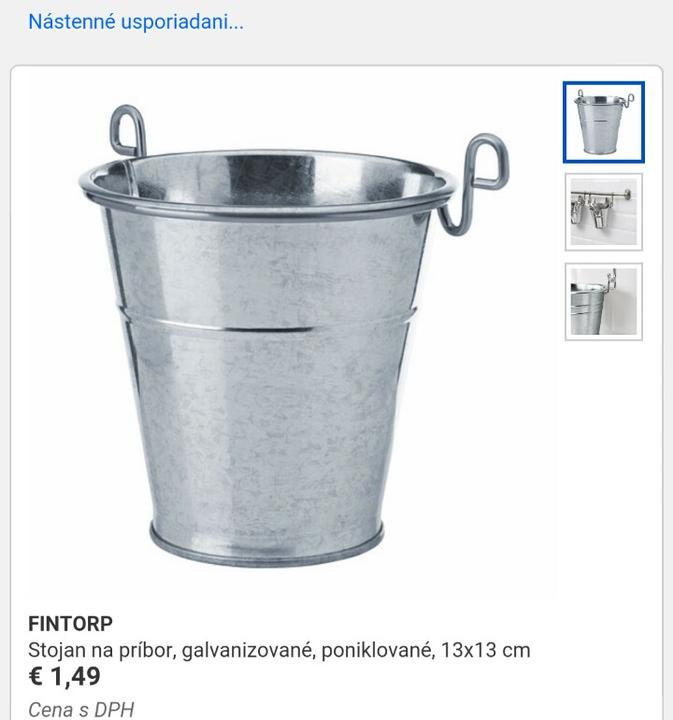The height and width of the screenshot is (720, 673).
Task: View the thumbnail showing buckets on a rail
Action: [603, 212]
